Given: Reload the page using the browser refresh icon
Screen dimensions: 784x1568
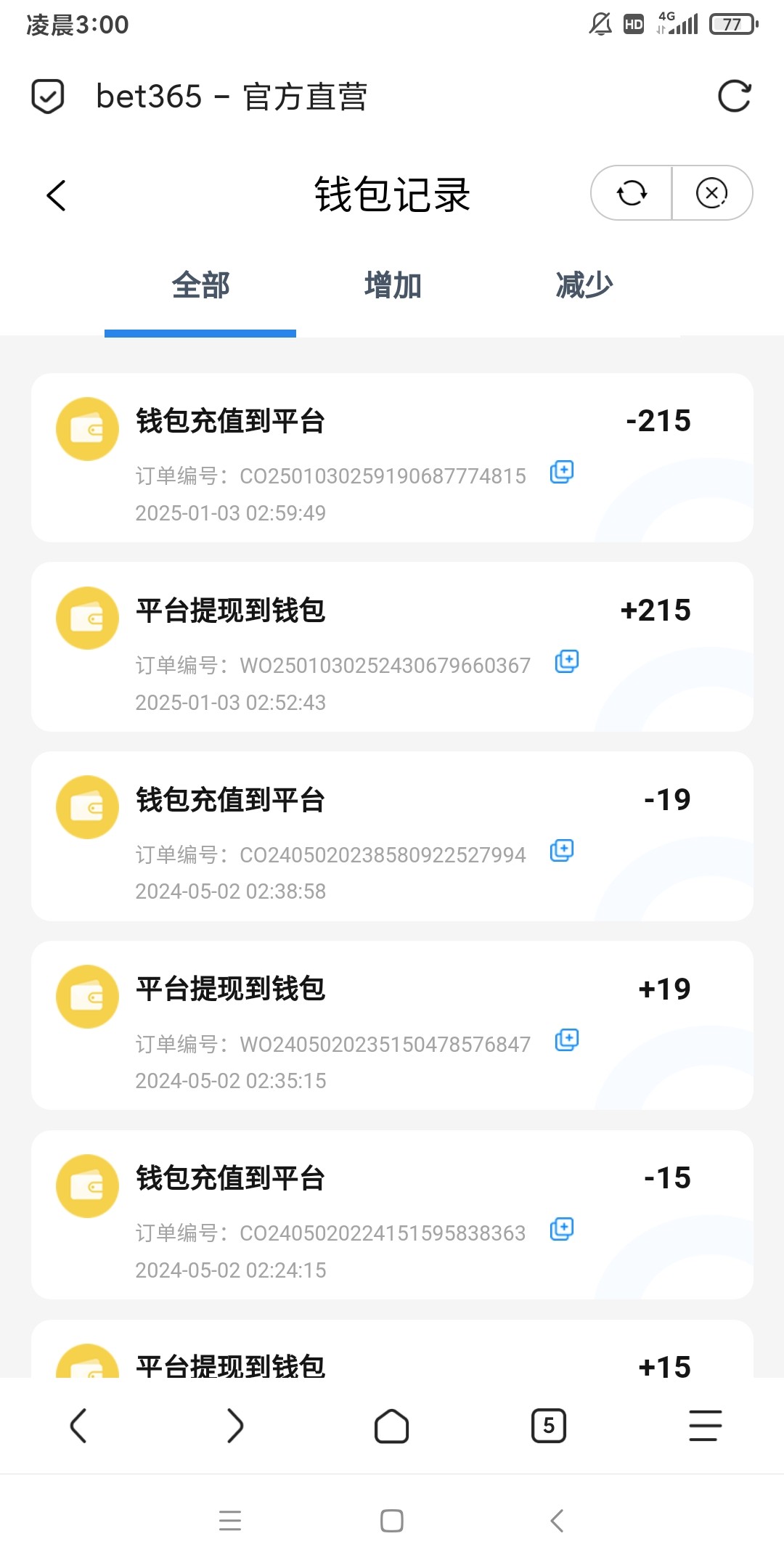Looking at the screenshot, I should pyautogui.click(x=734, y=96).
